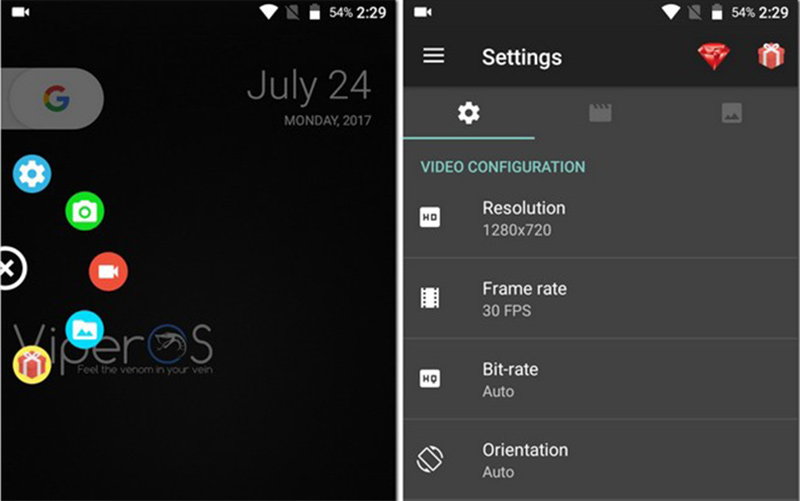This screenshot has width=800, height=501.
Task: Open the floating gallery image button
Action: pos(85,328)
